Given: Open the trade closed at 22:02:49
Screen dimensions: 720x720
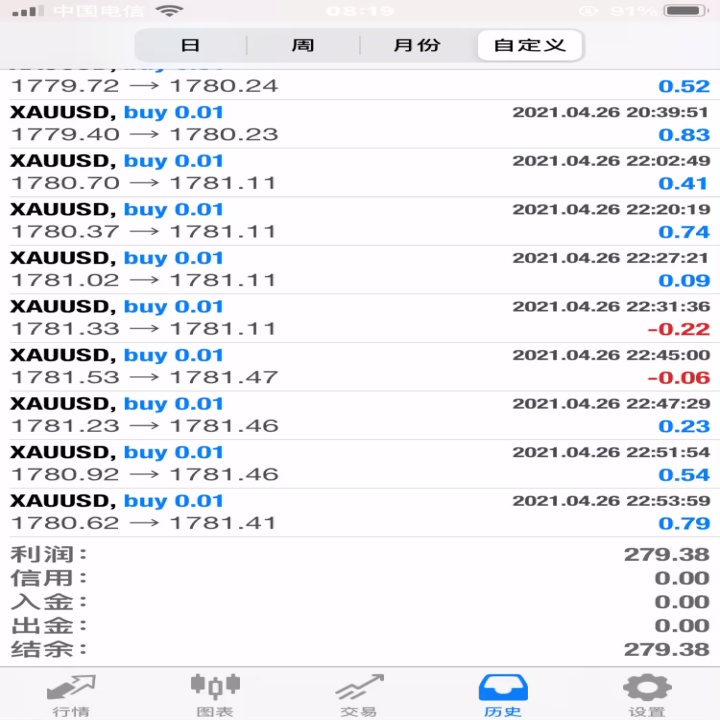Looking at the screenshot, I should coord(360,172).
